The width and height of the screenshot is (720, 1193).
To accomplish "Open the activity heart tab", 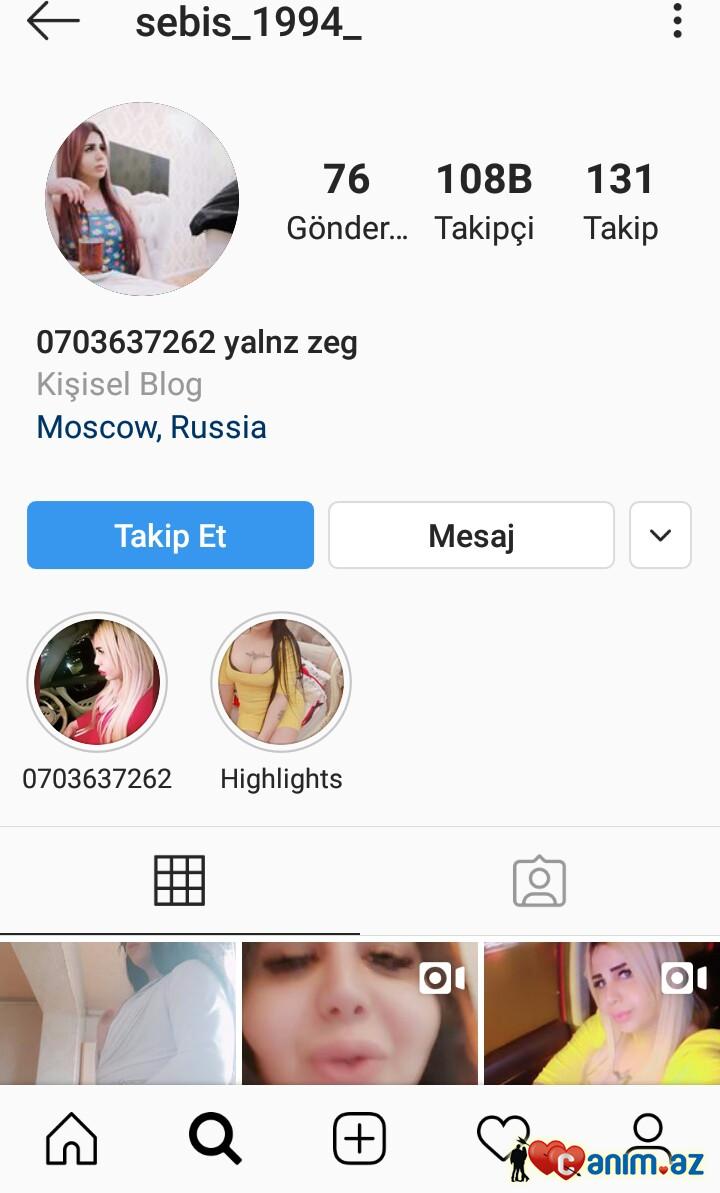I will click(500, 1137).
